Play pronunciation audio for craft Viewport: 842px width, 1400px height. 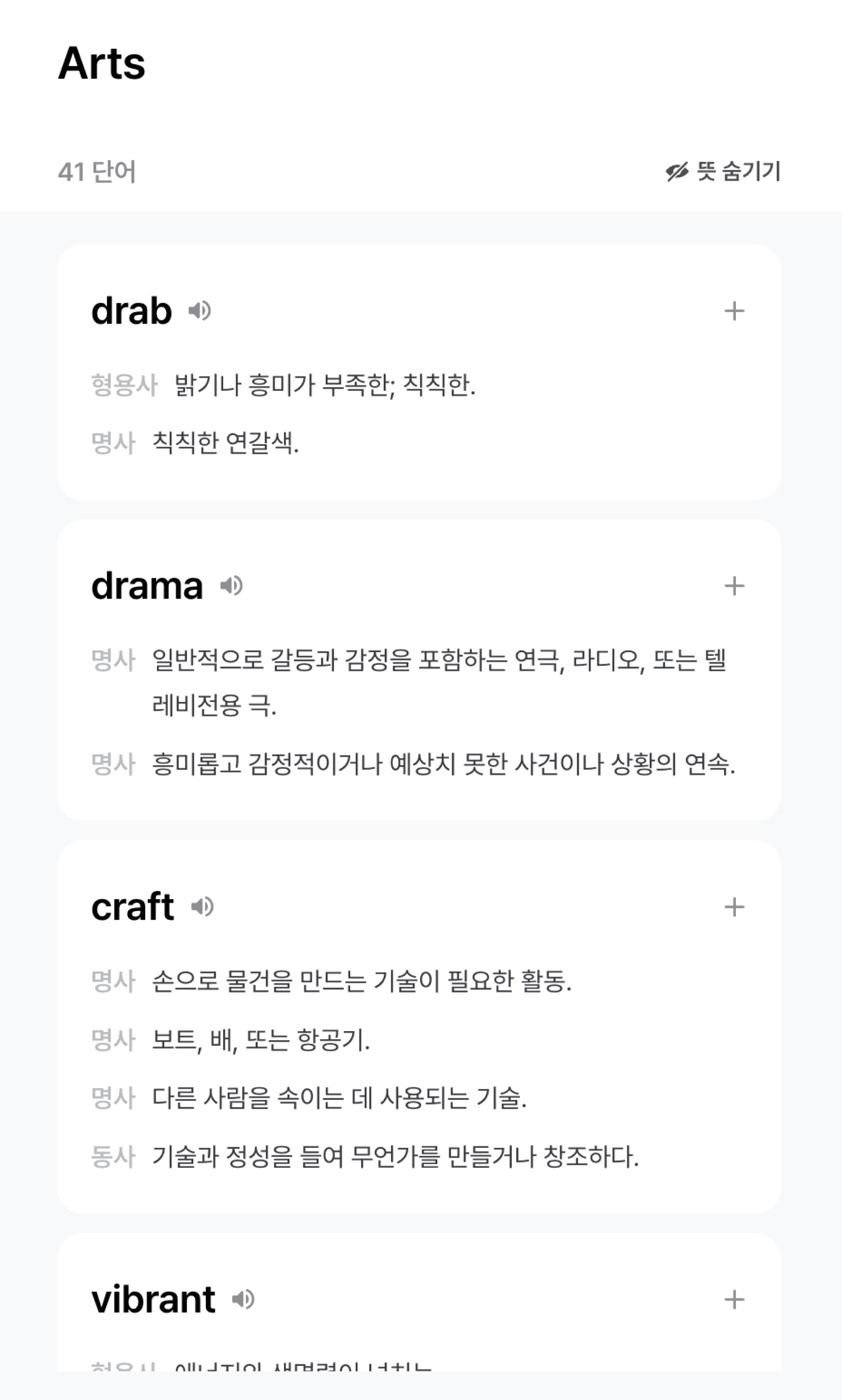pos(202,907)
